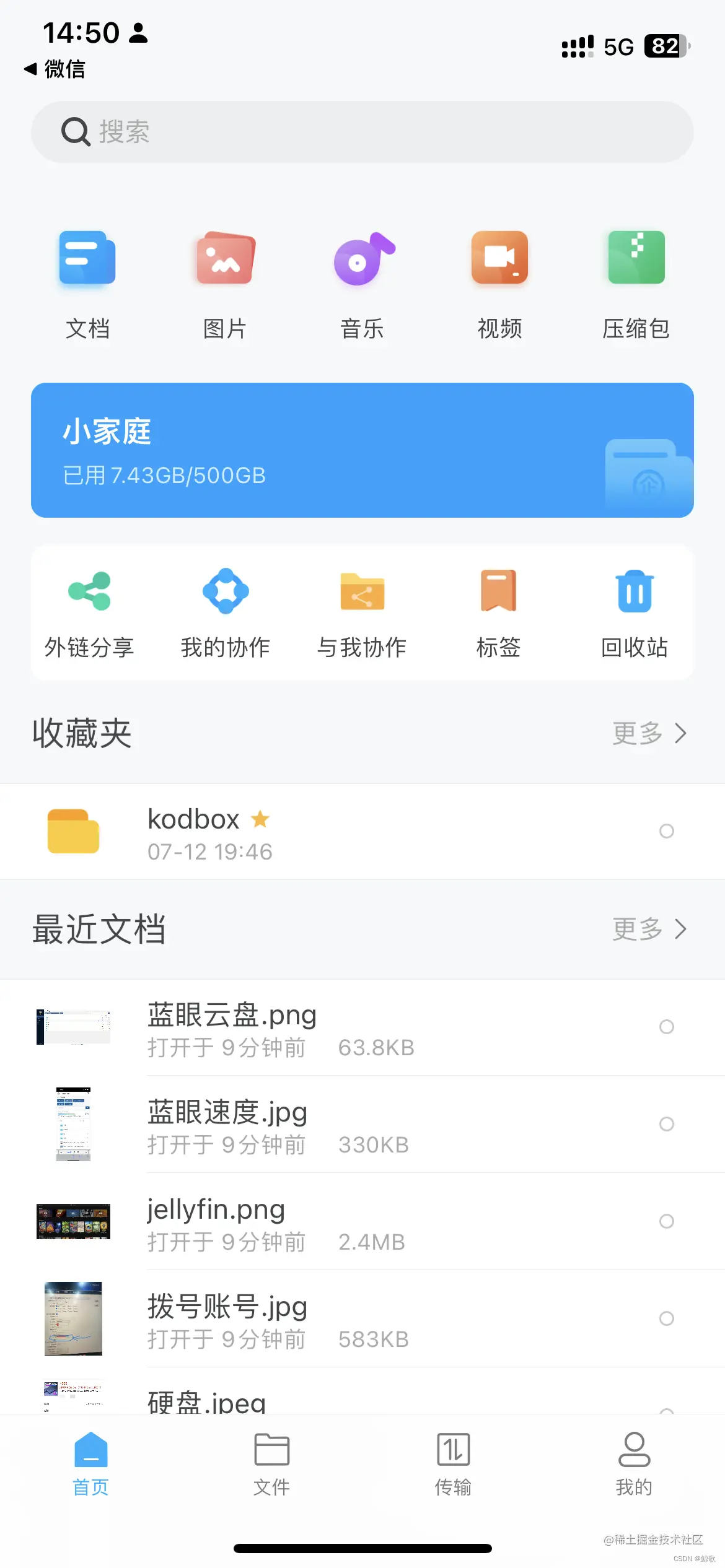
Task: Go to 我的协作
Action: (226, 612)
